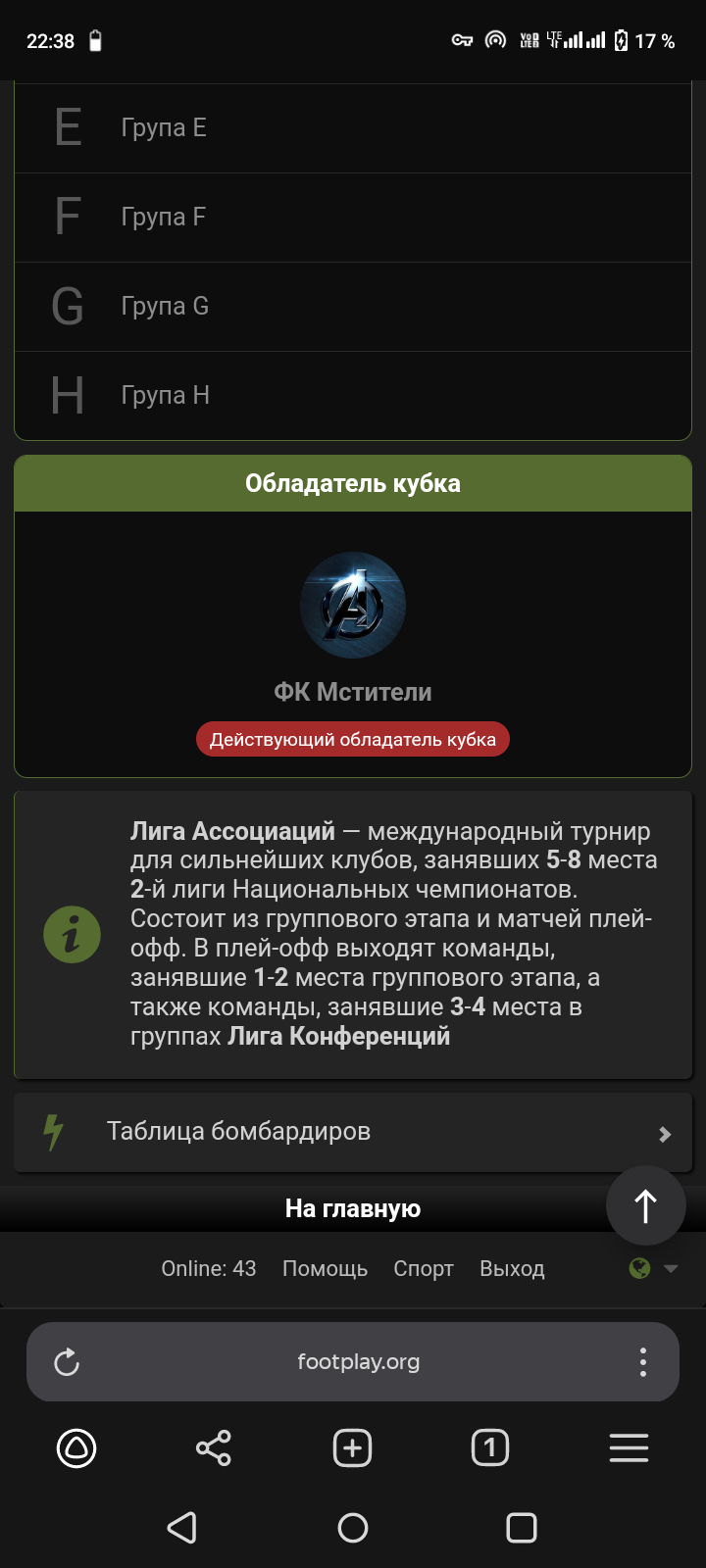Log out via Выход

pos(512,1268)
